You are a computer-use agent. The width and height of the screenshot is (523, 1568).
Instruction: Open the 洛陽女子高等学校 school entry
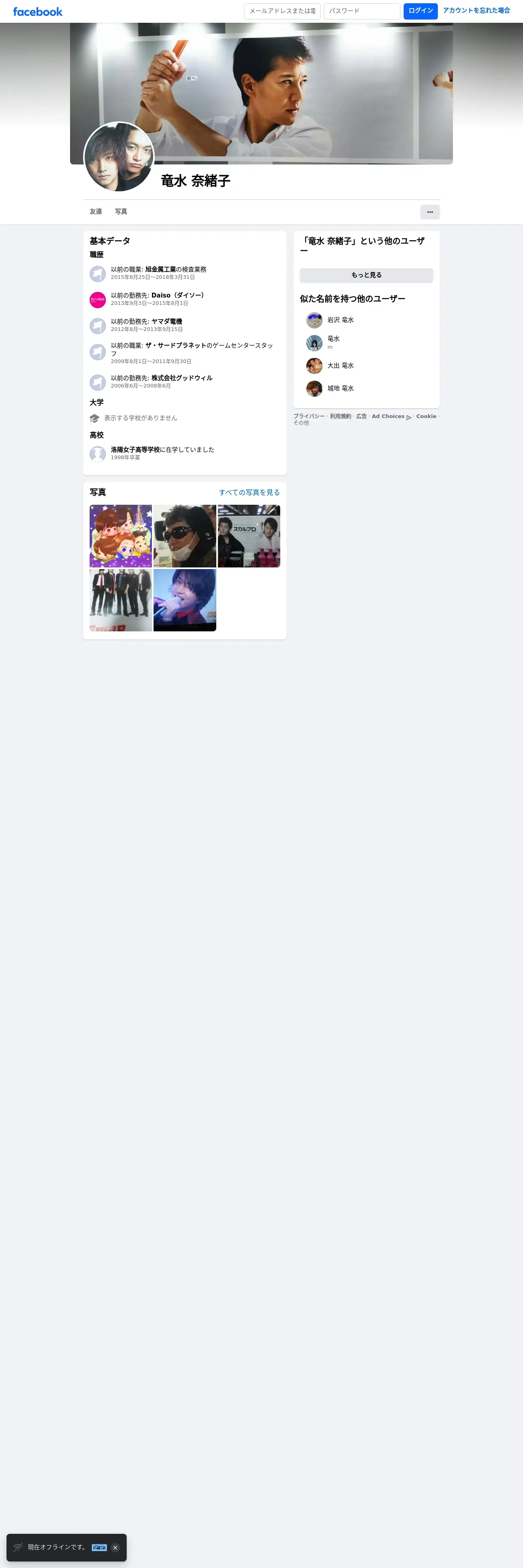135,449
